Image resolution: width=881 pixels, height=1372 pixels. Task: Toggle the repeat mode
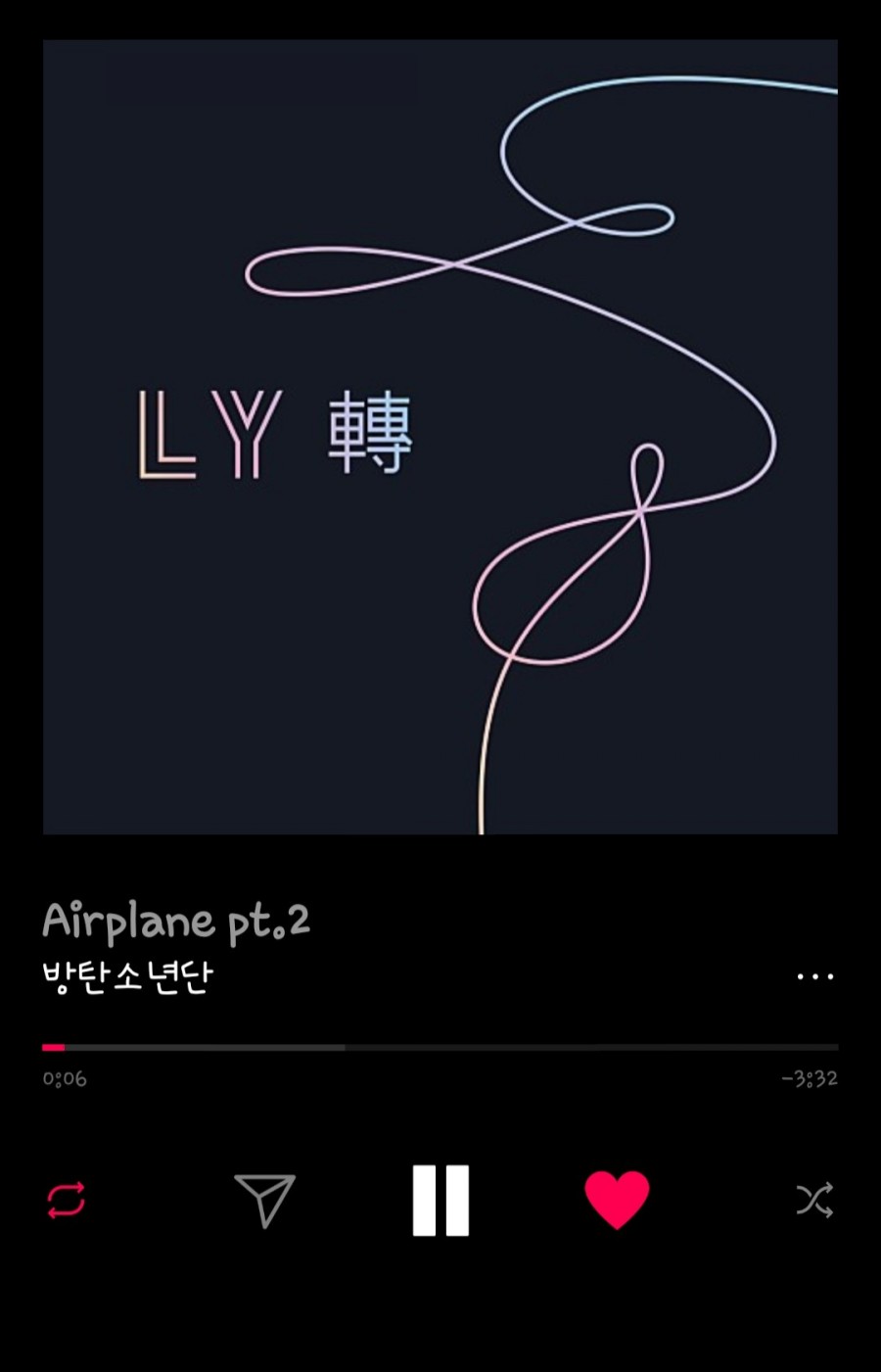(x=67, y=1201)
